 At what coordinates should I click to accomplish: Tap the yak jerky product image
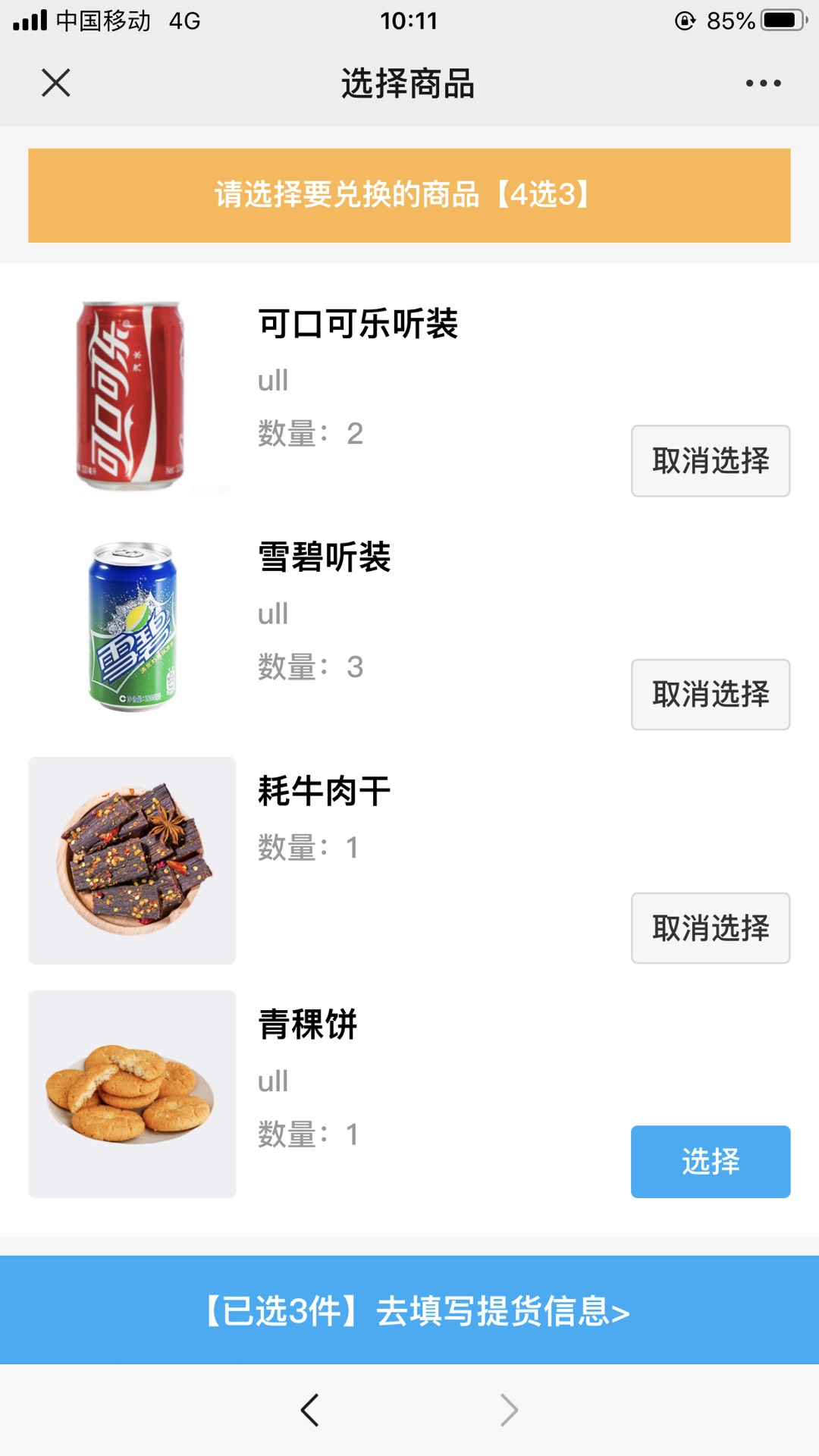(131, 861)
